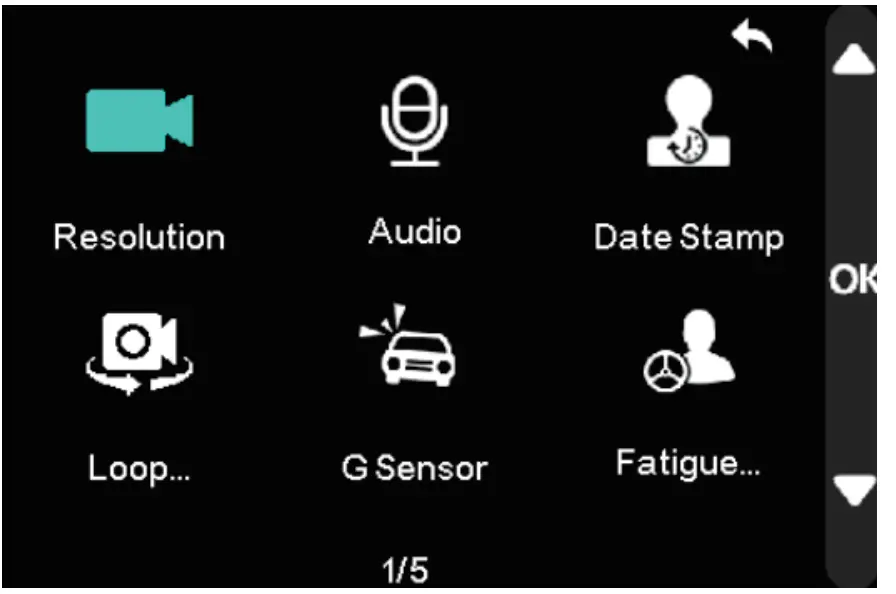Confirm selection with OK
The image size is (896, 594).
click(853, 281)
